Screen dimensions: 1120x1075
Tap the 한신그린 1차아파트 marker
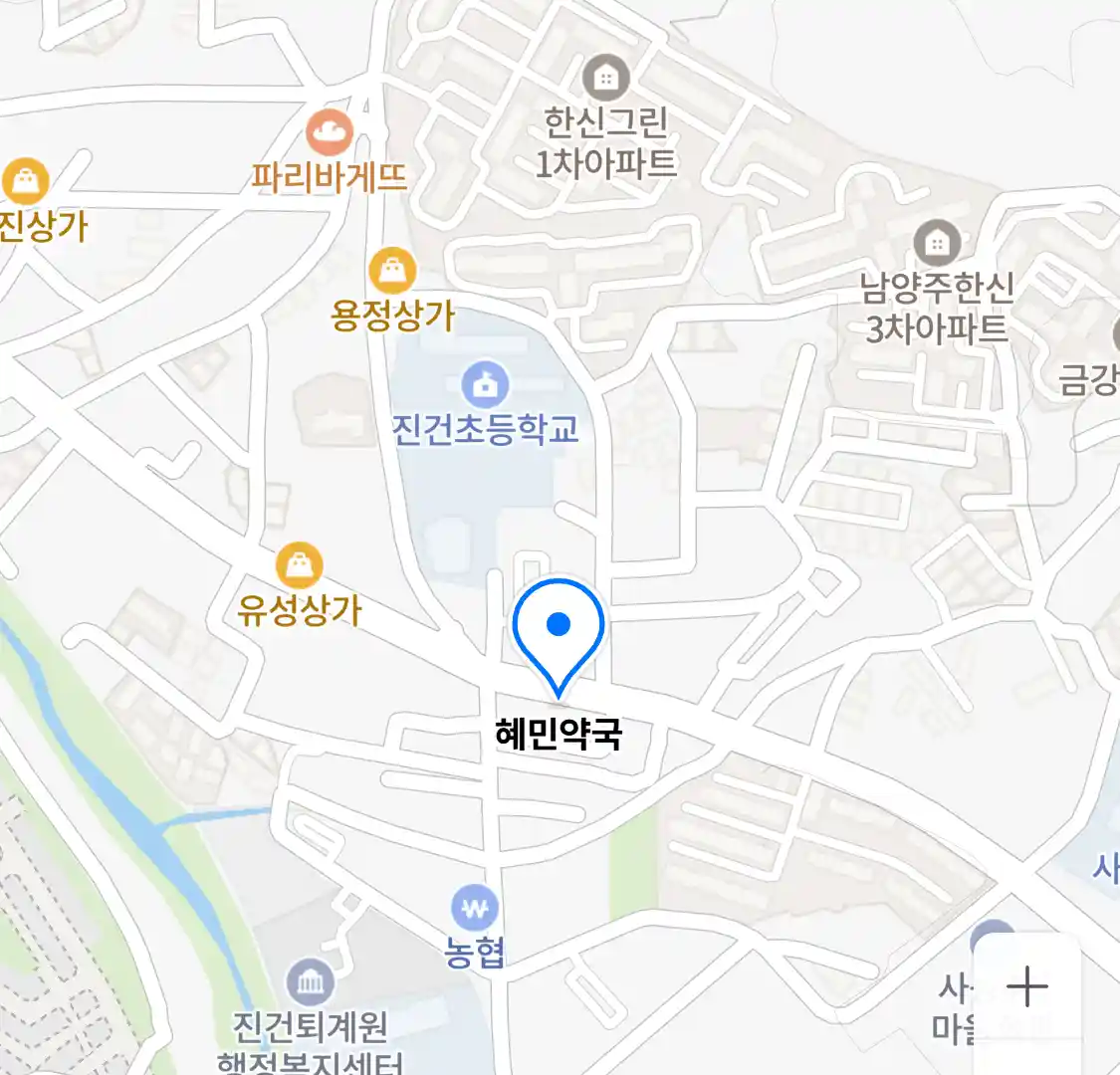click(x=605, y=78)
